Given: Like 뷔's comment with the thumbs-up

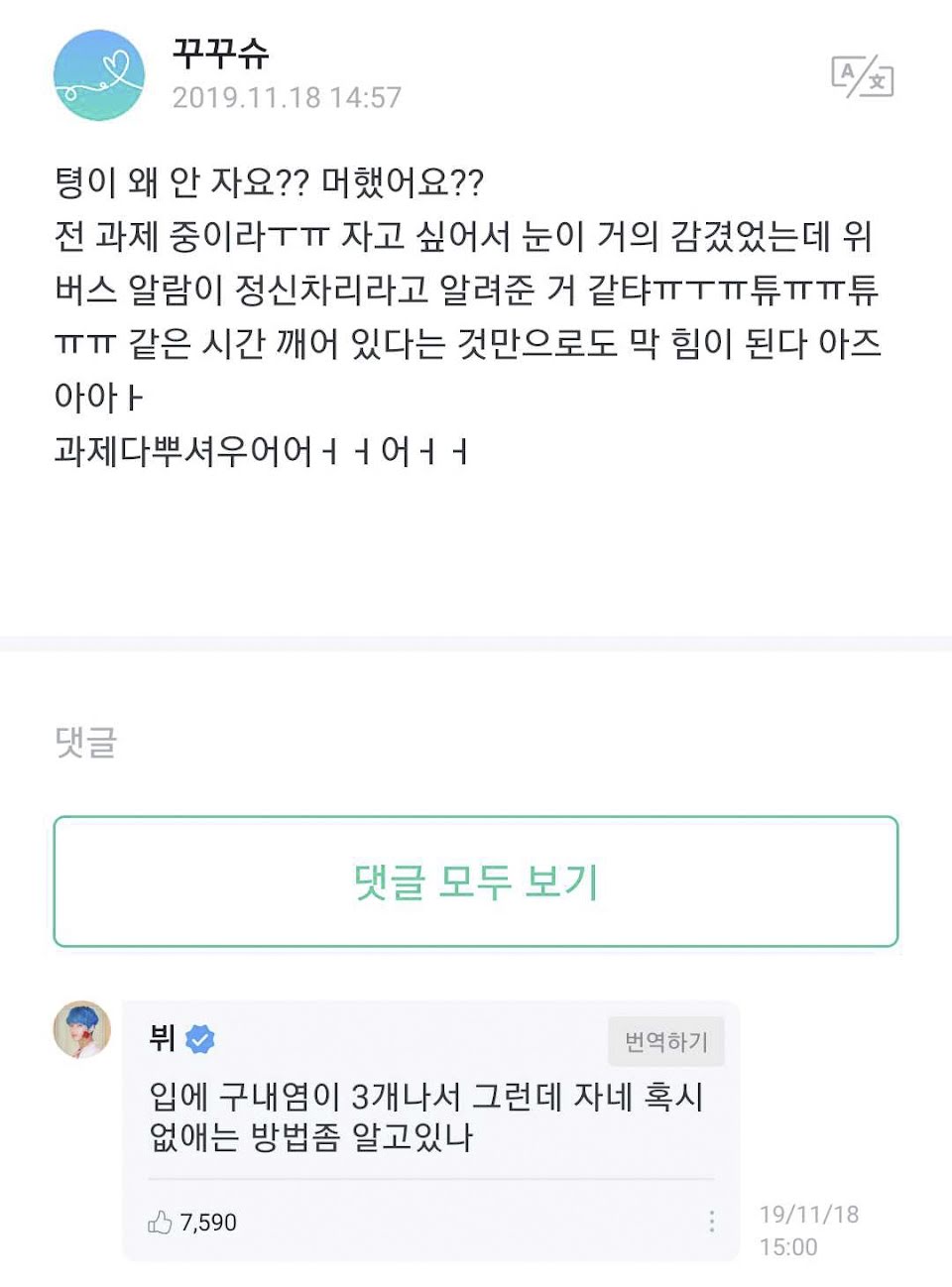Looking at the screenshot, I should 161,1222.
